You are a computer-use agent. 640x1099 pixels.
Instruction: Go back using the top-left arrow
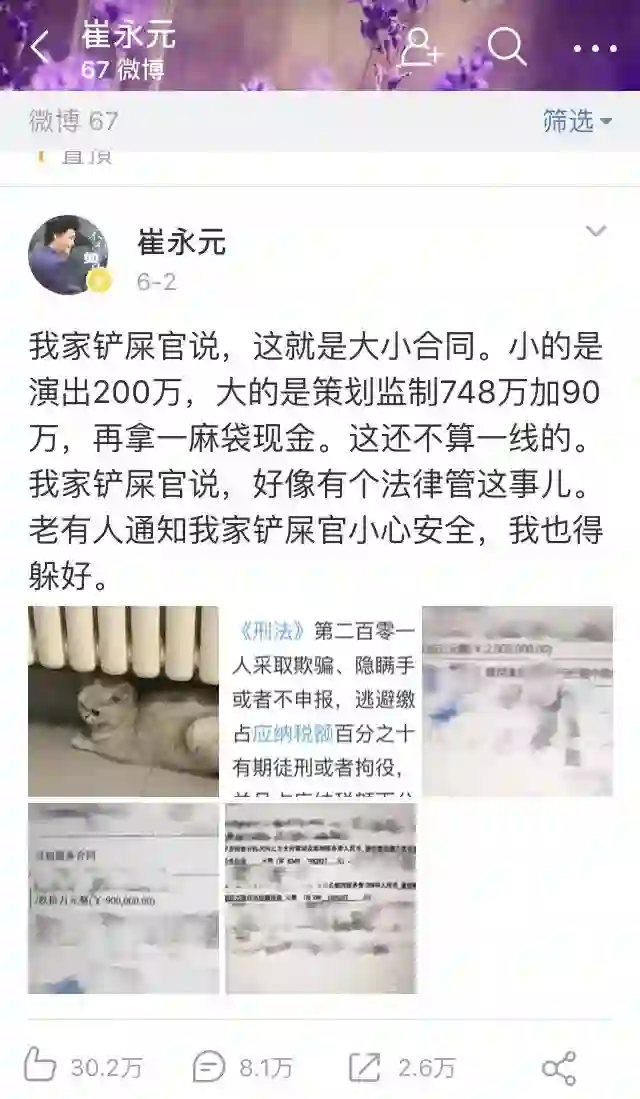tap(40, 47)
